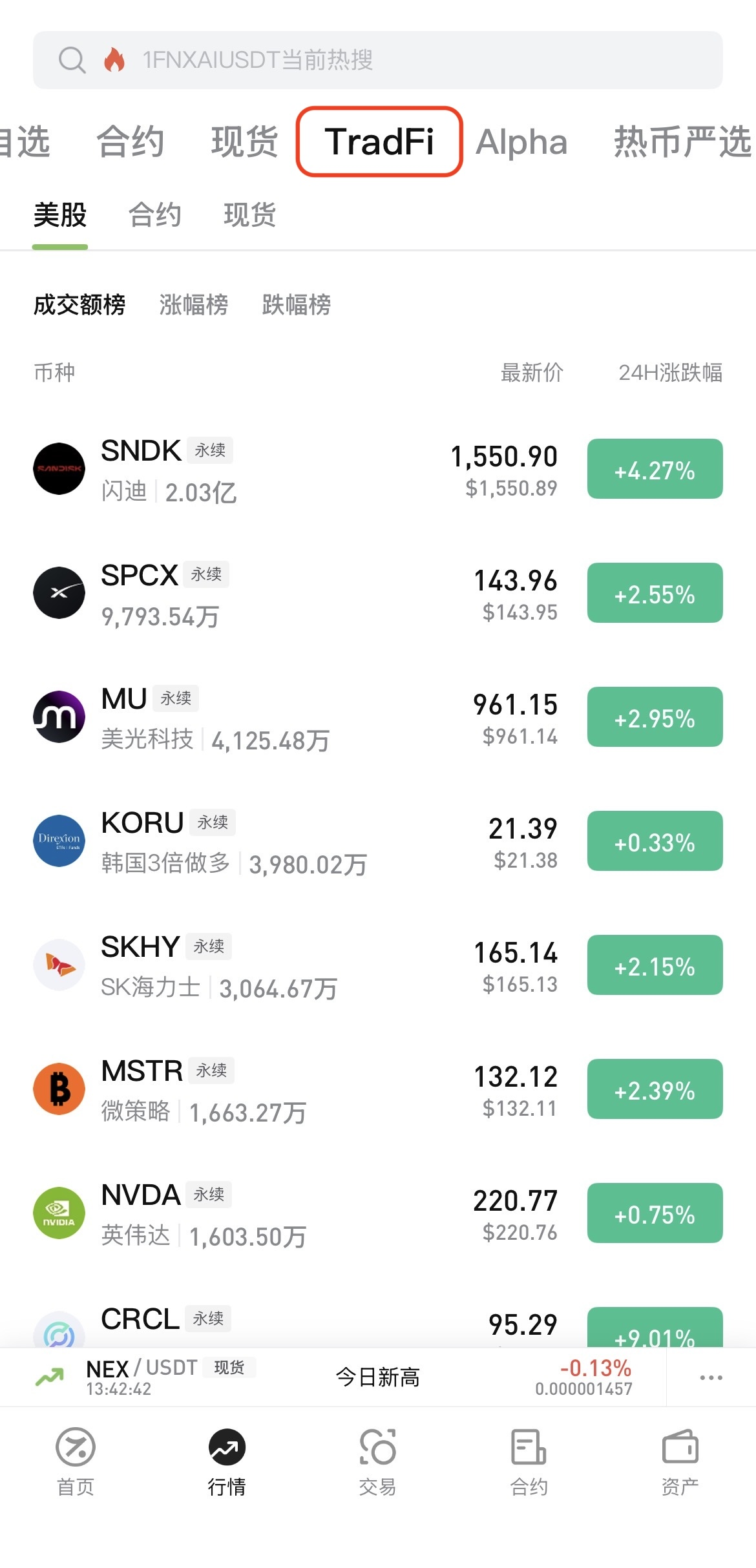This screenshot has width=756, height=1568.
Task: Open the NVDA 英伟达 row
Action: (377, 1213)
